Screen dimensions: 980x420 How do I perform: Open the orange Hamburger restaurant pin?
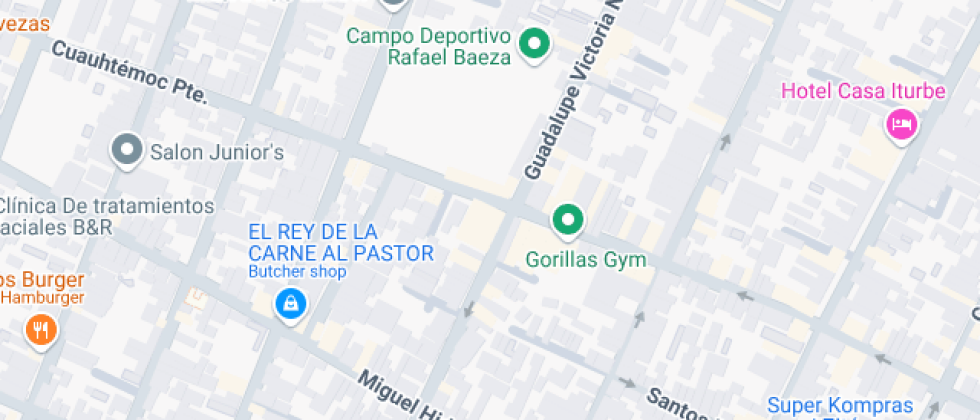click(41, 328)
